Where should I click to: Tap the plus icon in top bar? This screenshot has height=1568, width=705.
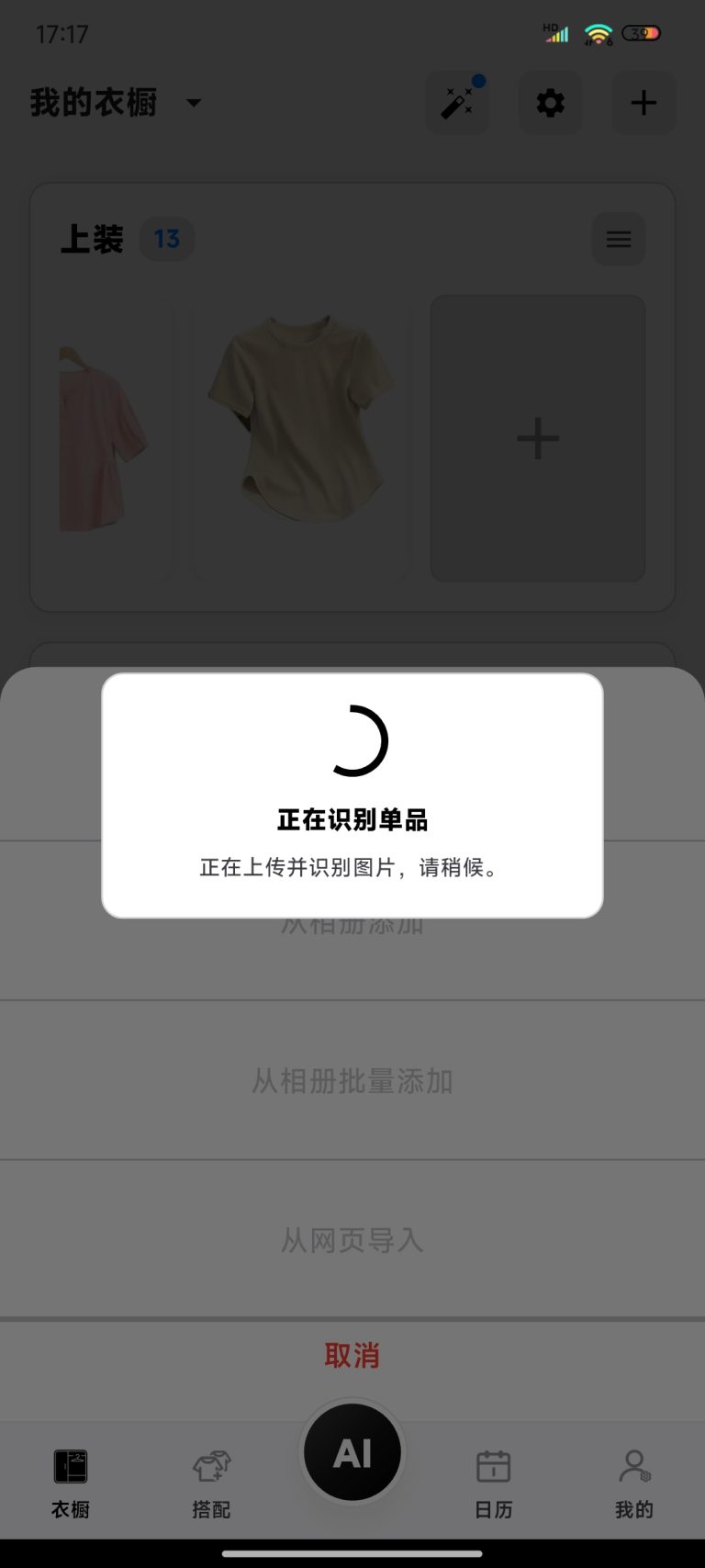[644, 103]
